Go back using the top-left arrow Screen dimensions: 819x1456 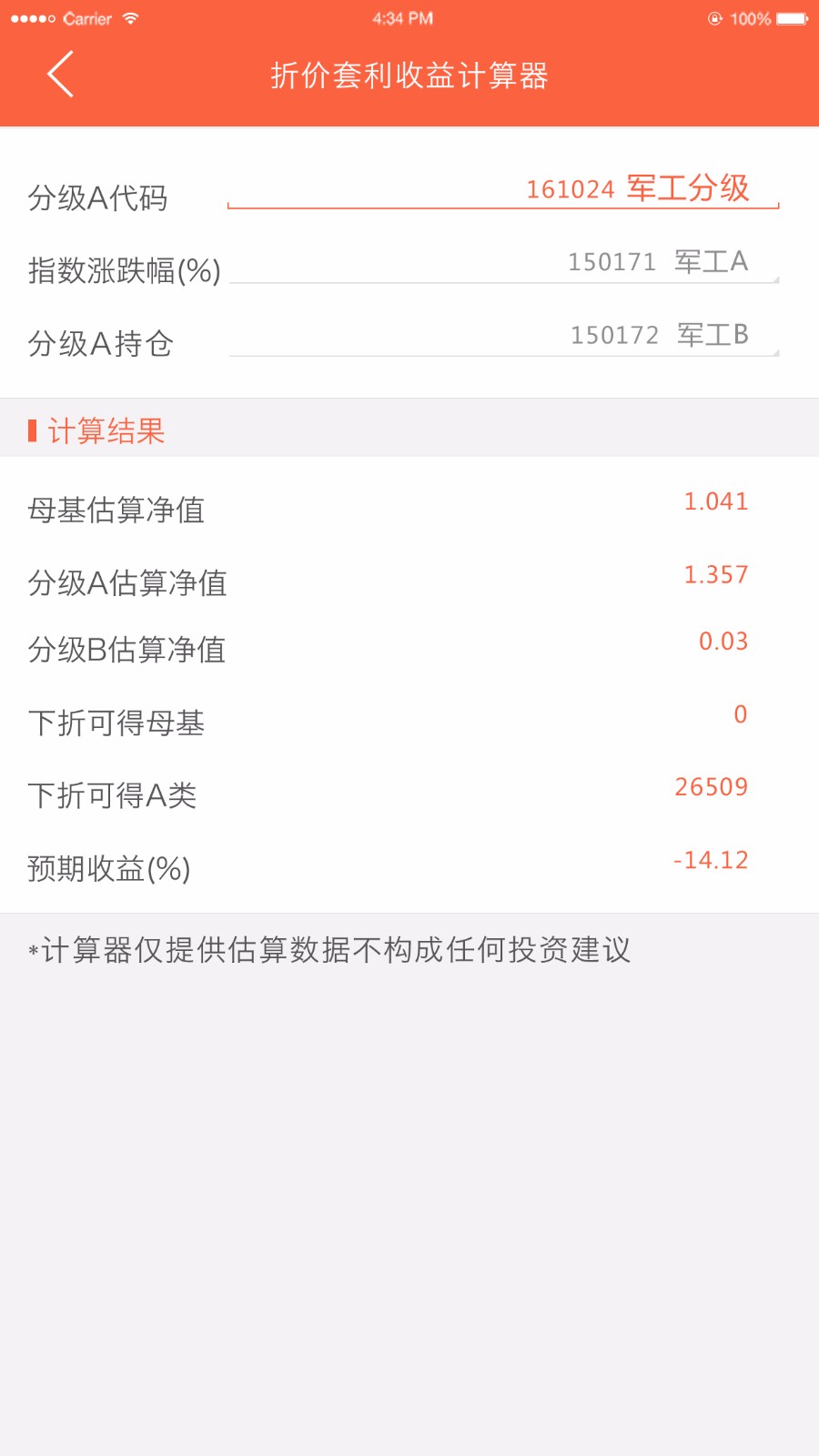(x=60, y=75)
